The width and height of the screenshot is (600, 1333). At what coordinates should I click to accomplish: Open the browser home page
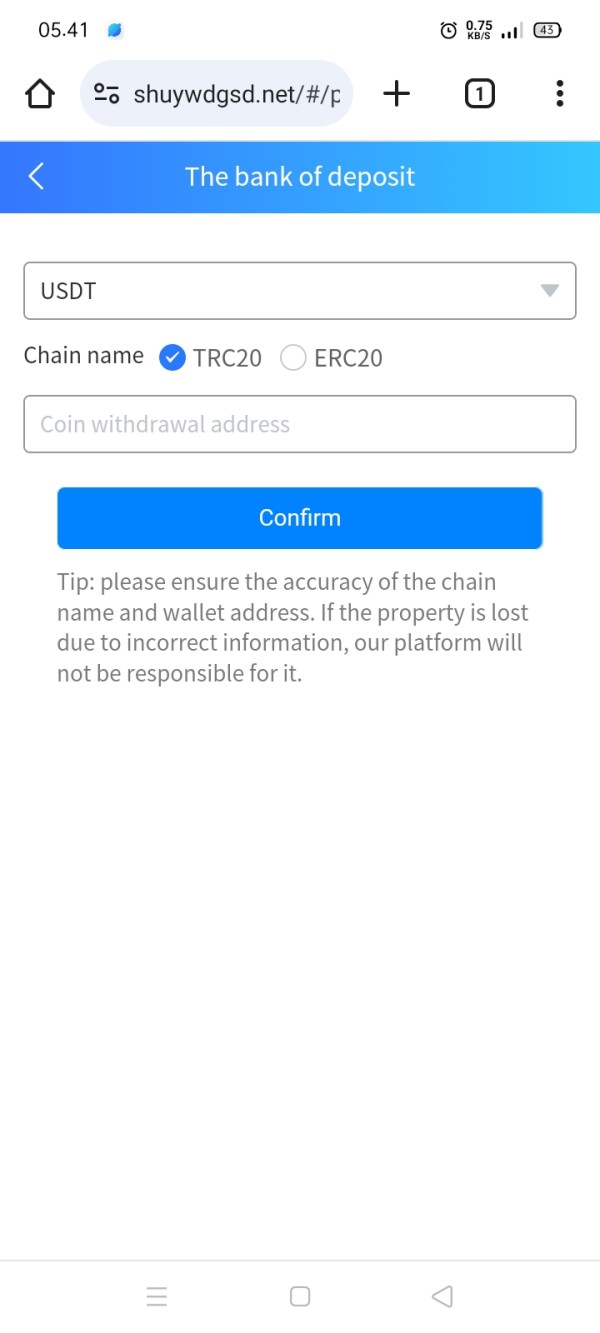tap(39, 94)
